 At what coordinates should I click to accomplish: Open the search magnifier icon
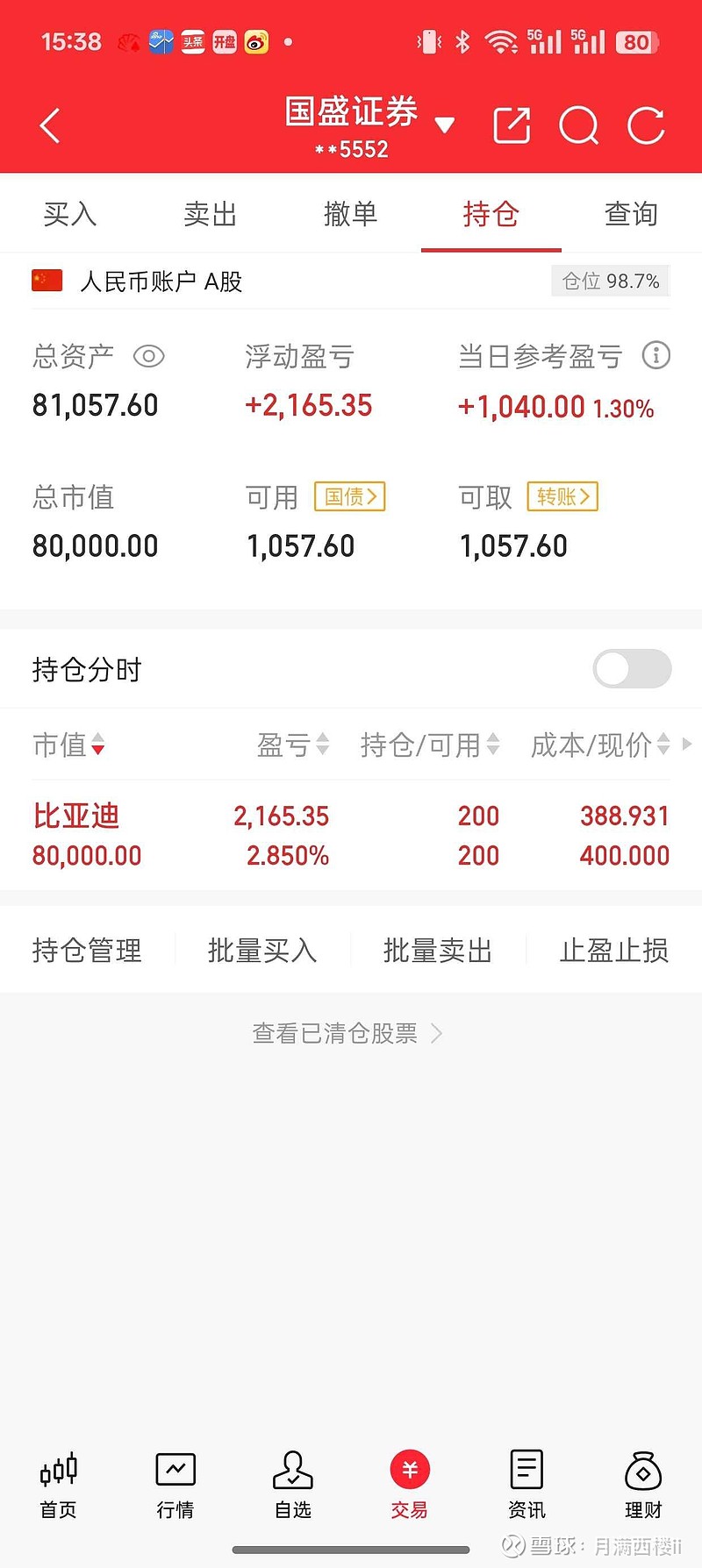tap(578, 125)
